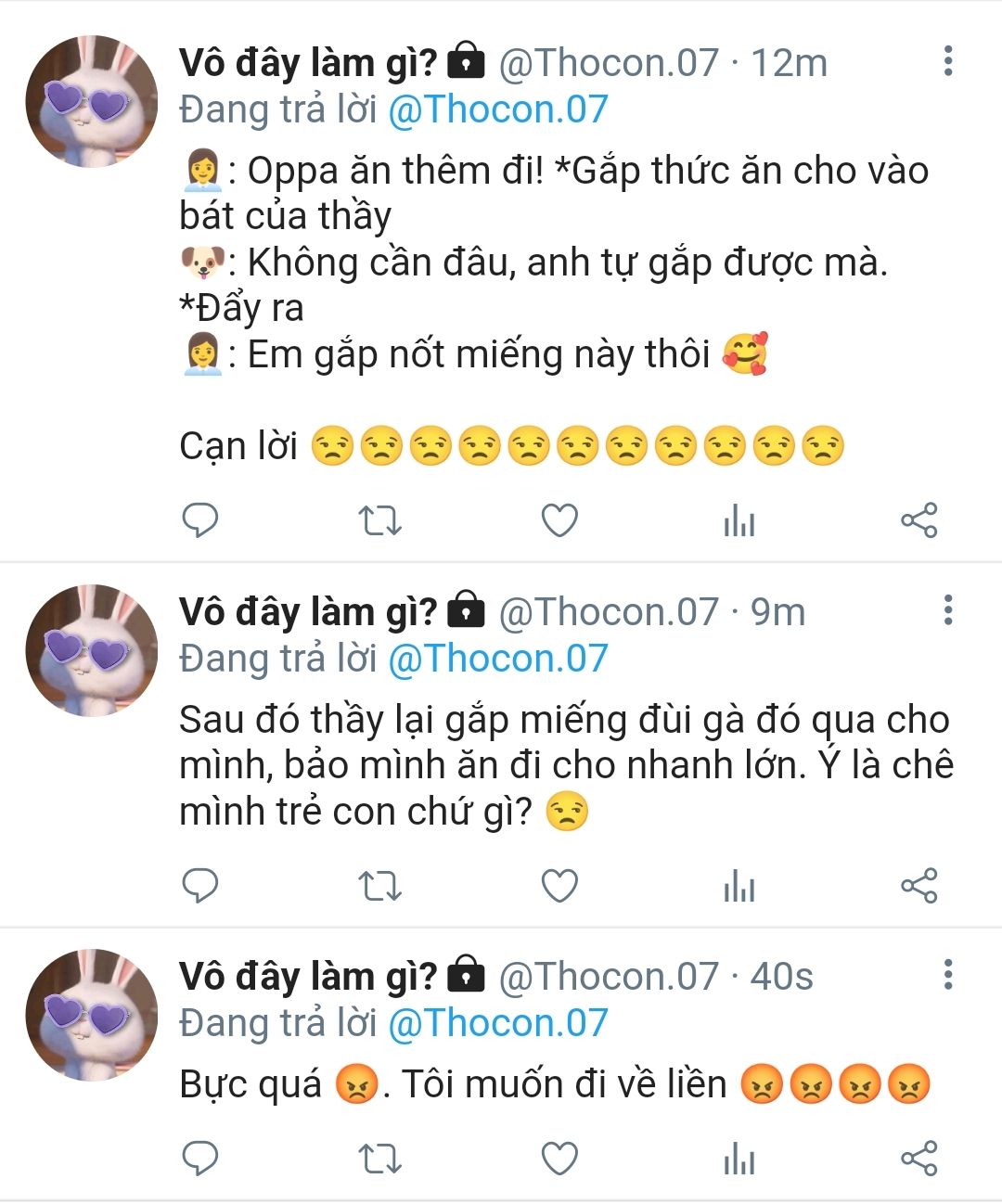Share the 'Bực quá' tweet
Viewport: 1002px width, 1204px height.
[918, 1158]
